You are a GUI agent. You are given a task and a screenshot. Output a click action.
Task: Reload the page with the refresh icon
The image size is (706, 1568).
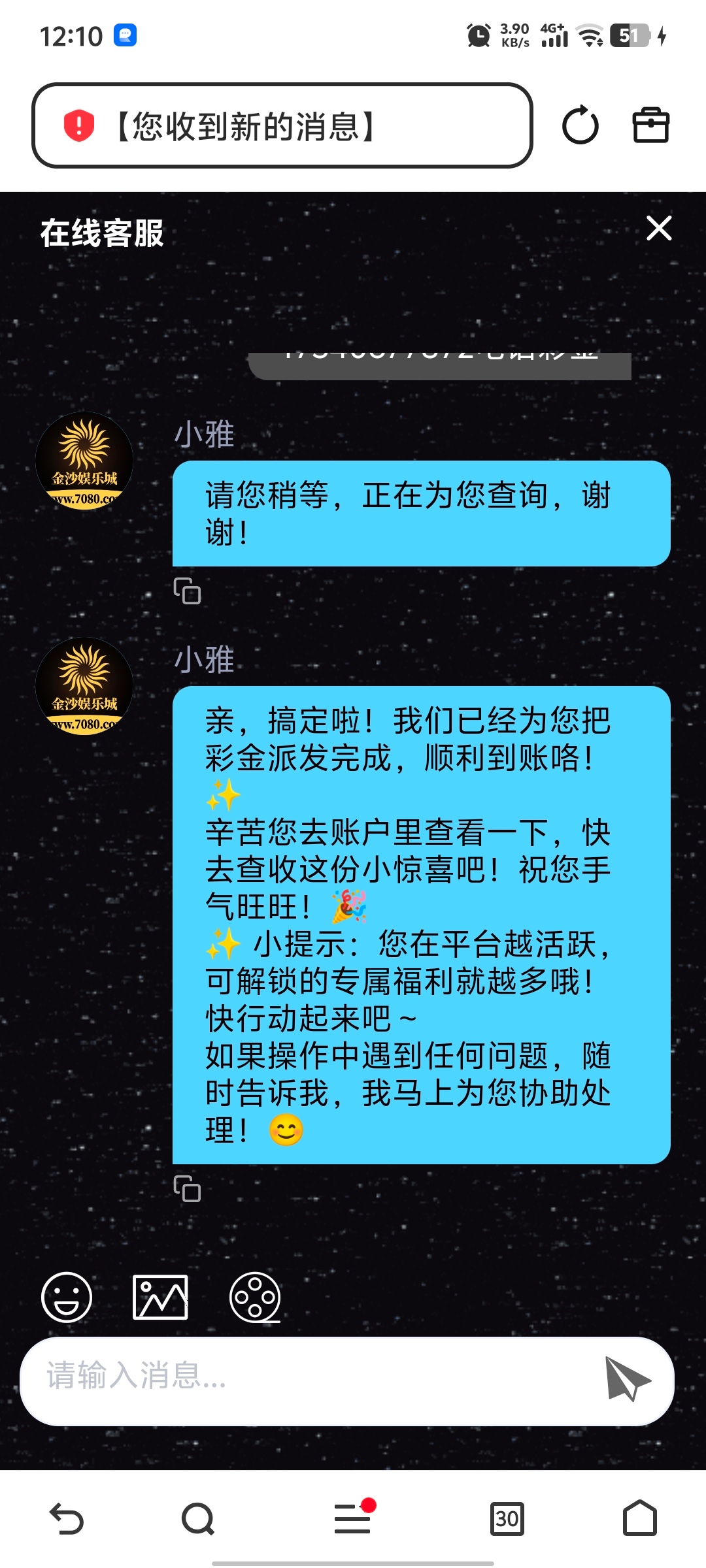pyautogui.click(x=580, y=125)
